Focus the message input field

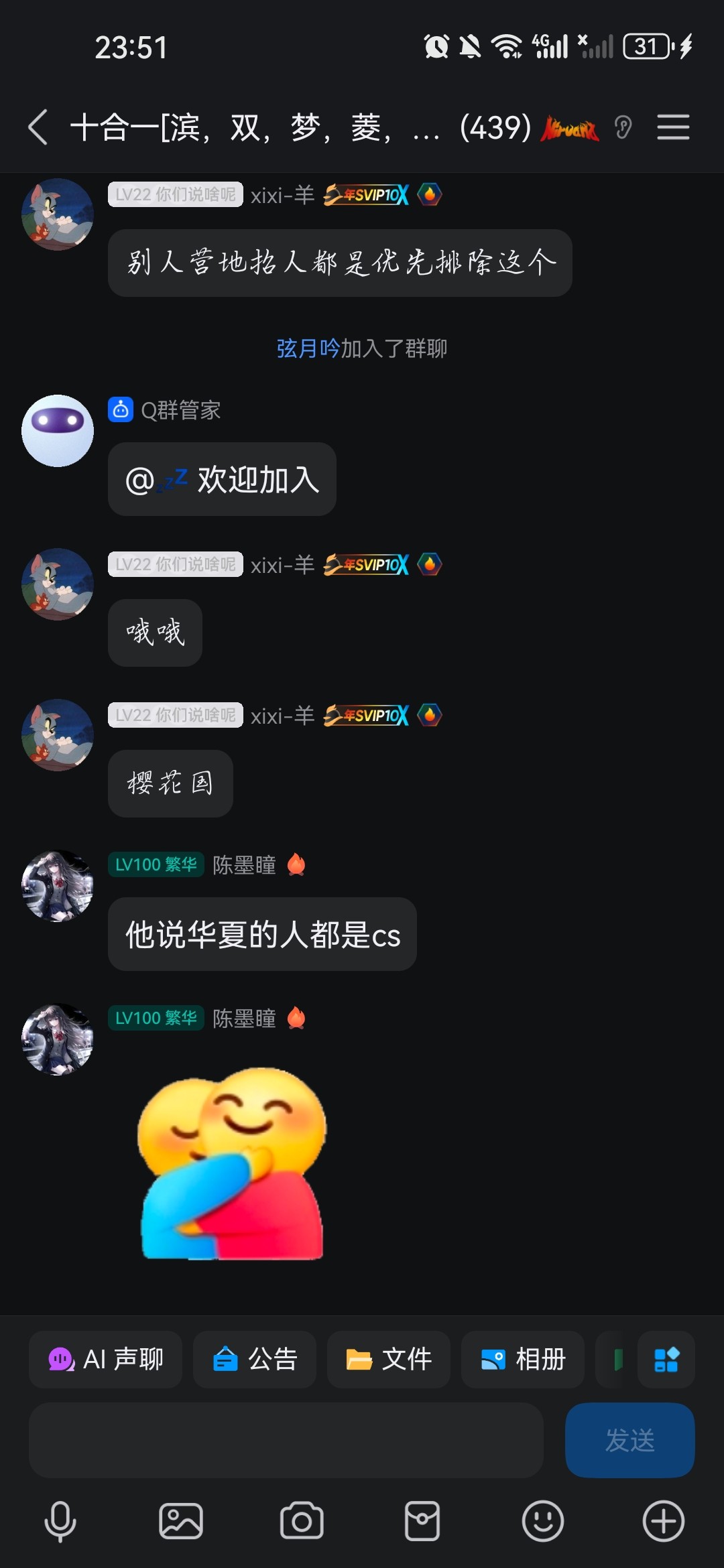click(x=286, y=1440)
